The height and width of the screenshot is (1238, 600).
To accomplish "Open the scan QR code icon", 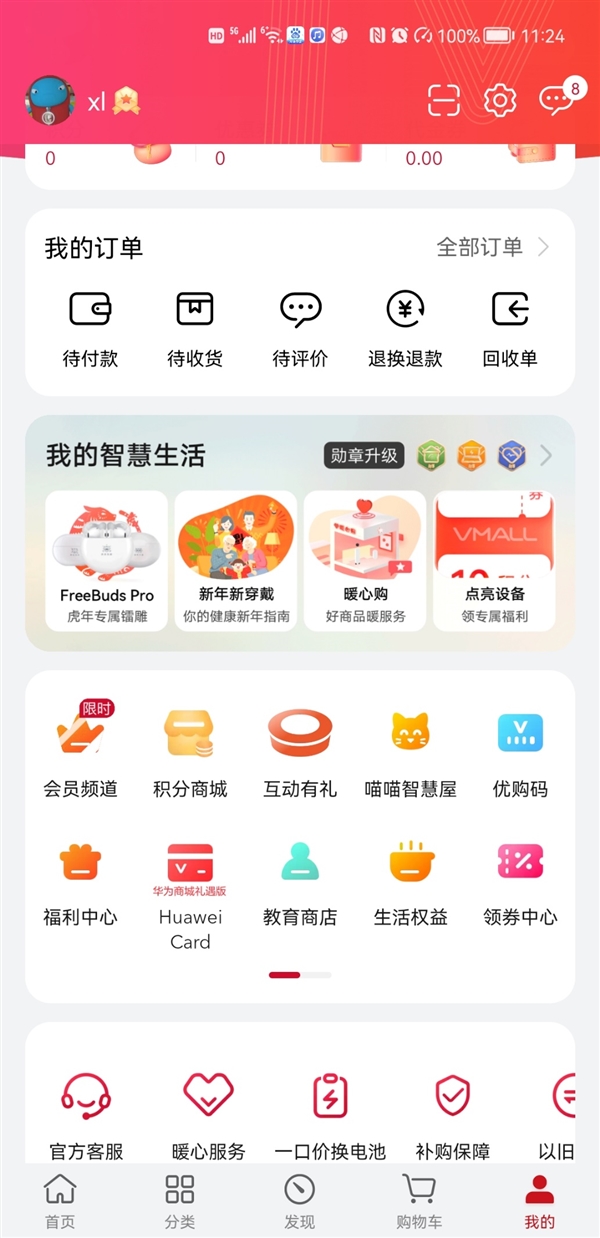I will click(x=444, y=100).
